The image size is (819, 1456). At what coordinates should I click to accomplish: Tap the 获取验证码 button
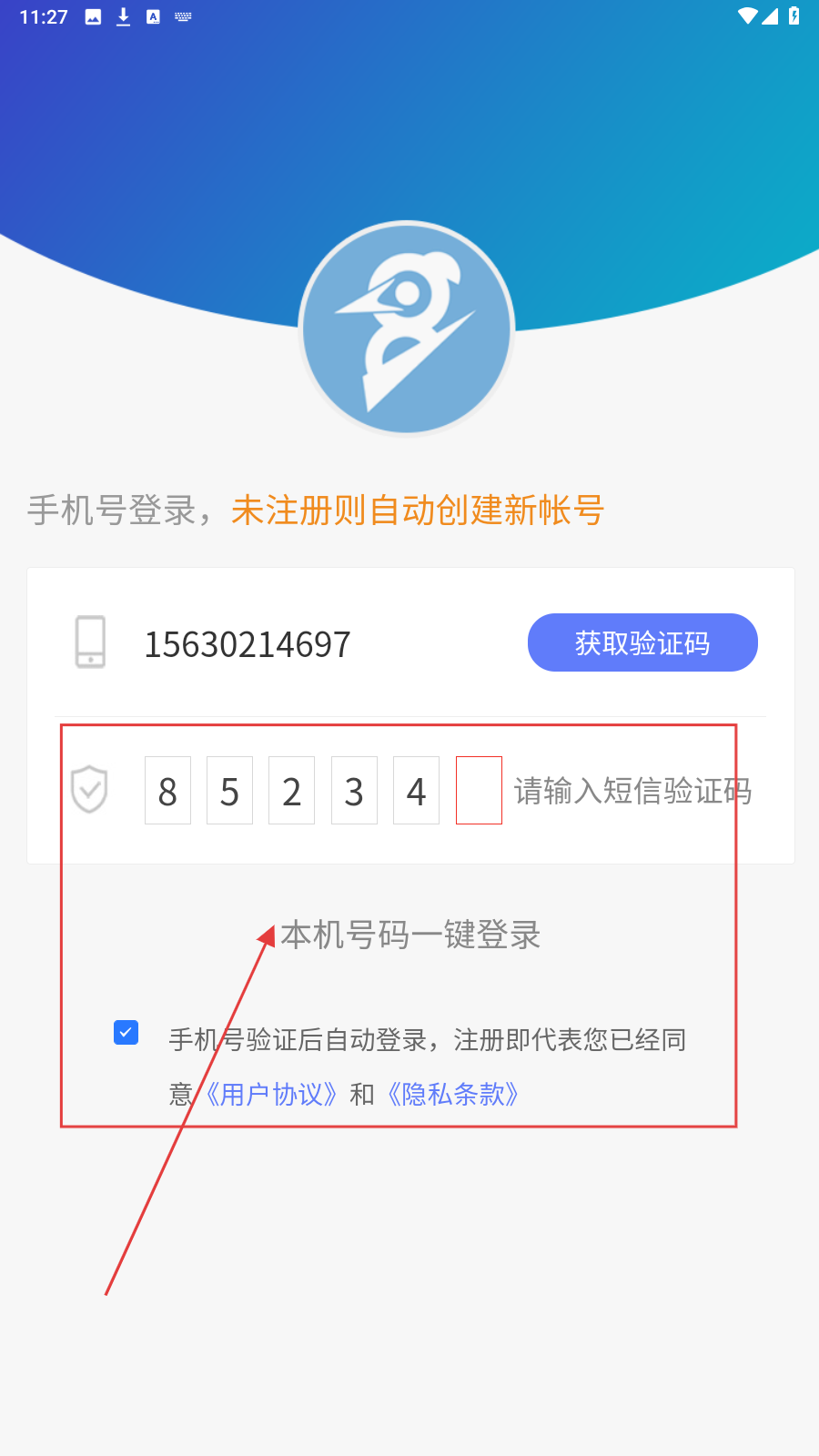(642, 642)
